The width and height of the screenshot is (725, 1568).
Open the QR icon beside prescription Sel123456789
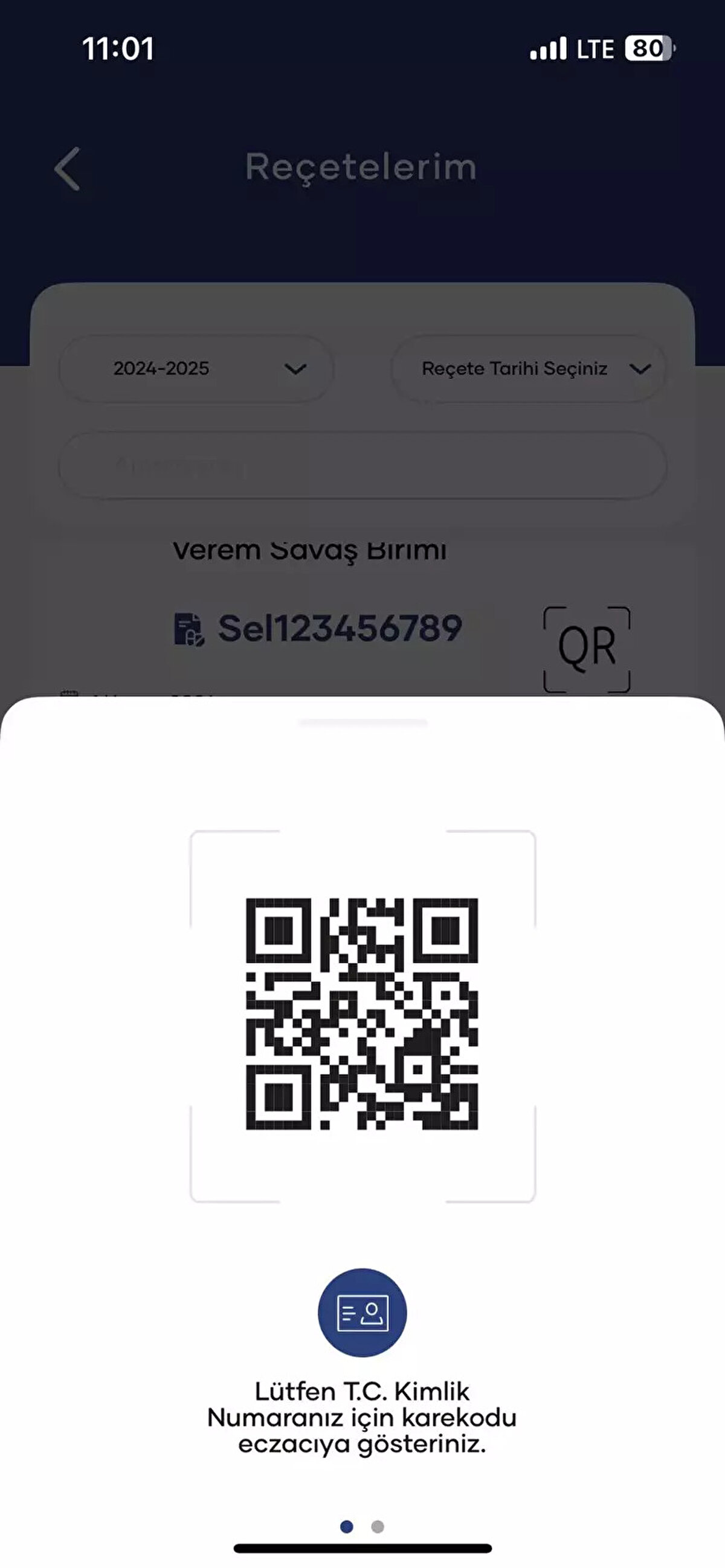(x=586, y=649)
